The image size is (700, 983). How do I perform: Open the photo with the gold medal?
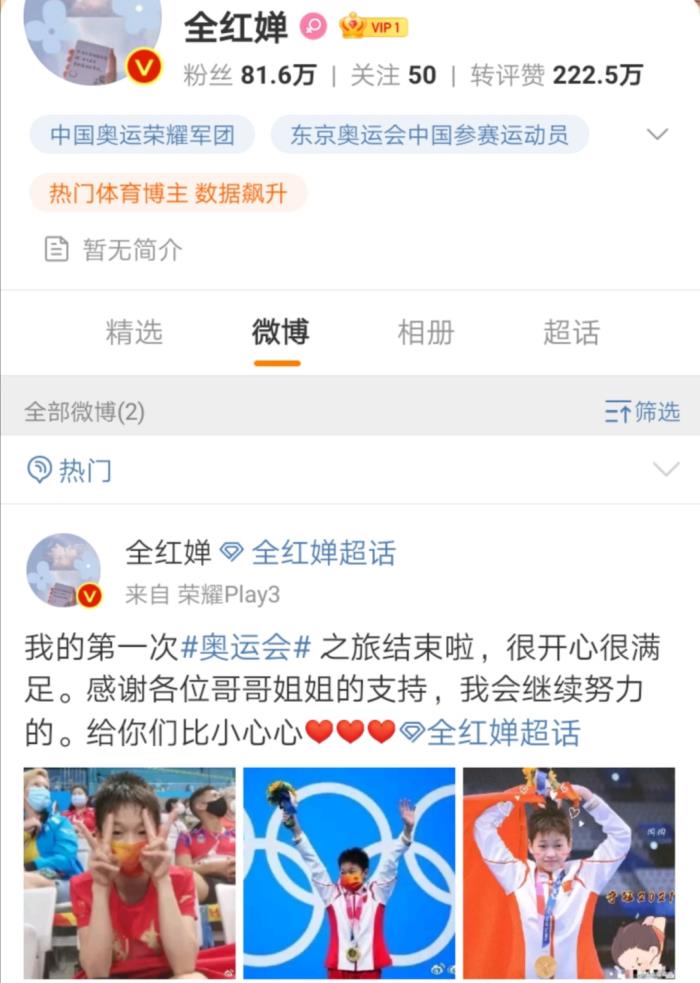click(568, 872)
